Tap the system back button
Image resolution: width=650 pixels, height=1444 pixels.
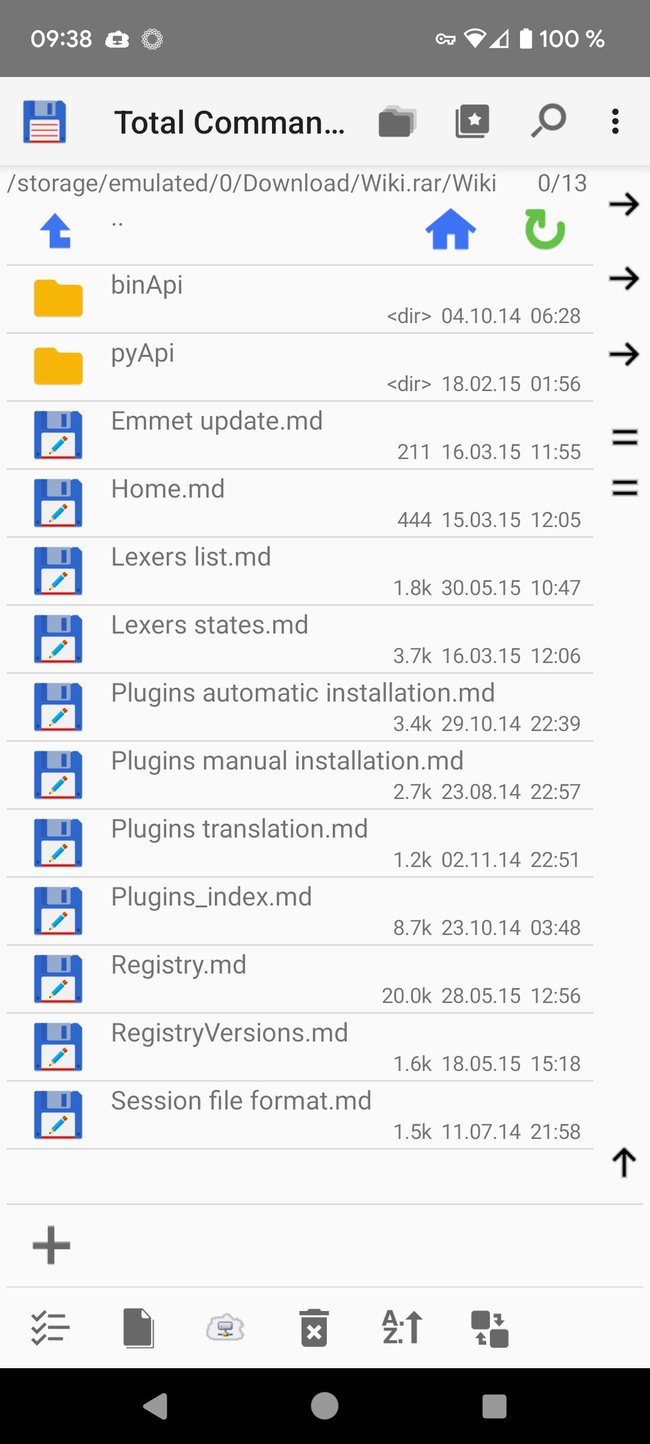coord(155,1406)
